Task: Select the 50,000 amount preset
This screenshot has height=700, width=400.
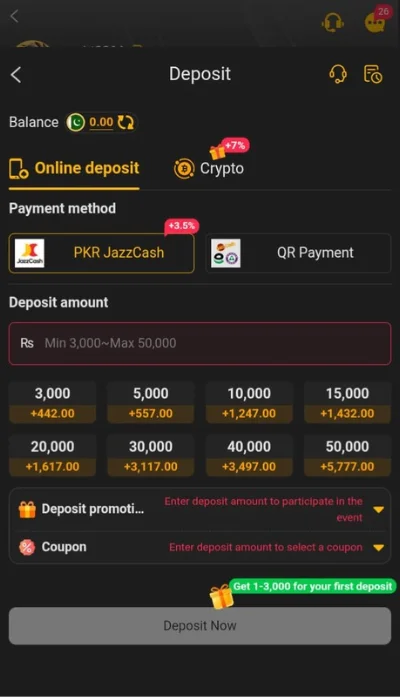Action: (348, 455)
